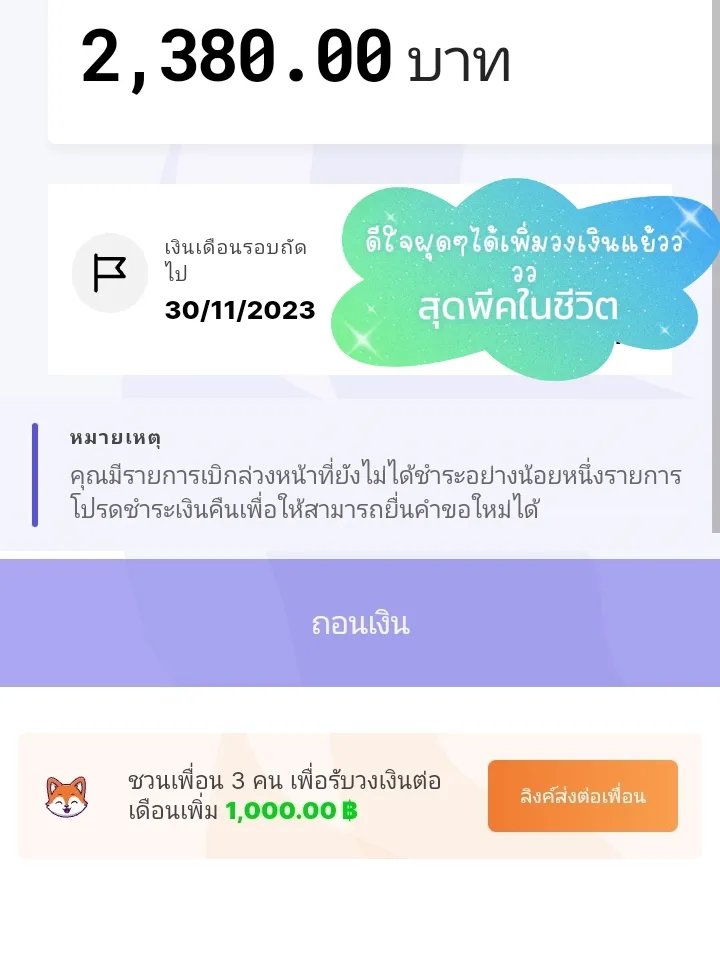Image resolution: width=720 pixels, height=960 pixels.
Task: Click the flag icon beside next payroll date
Action: [x=109, y=272]
